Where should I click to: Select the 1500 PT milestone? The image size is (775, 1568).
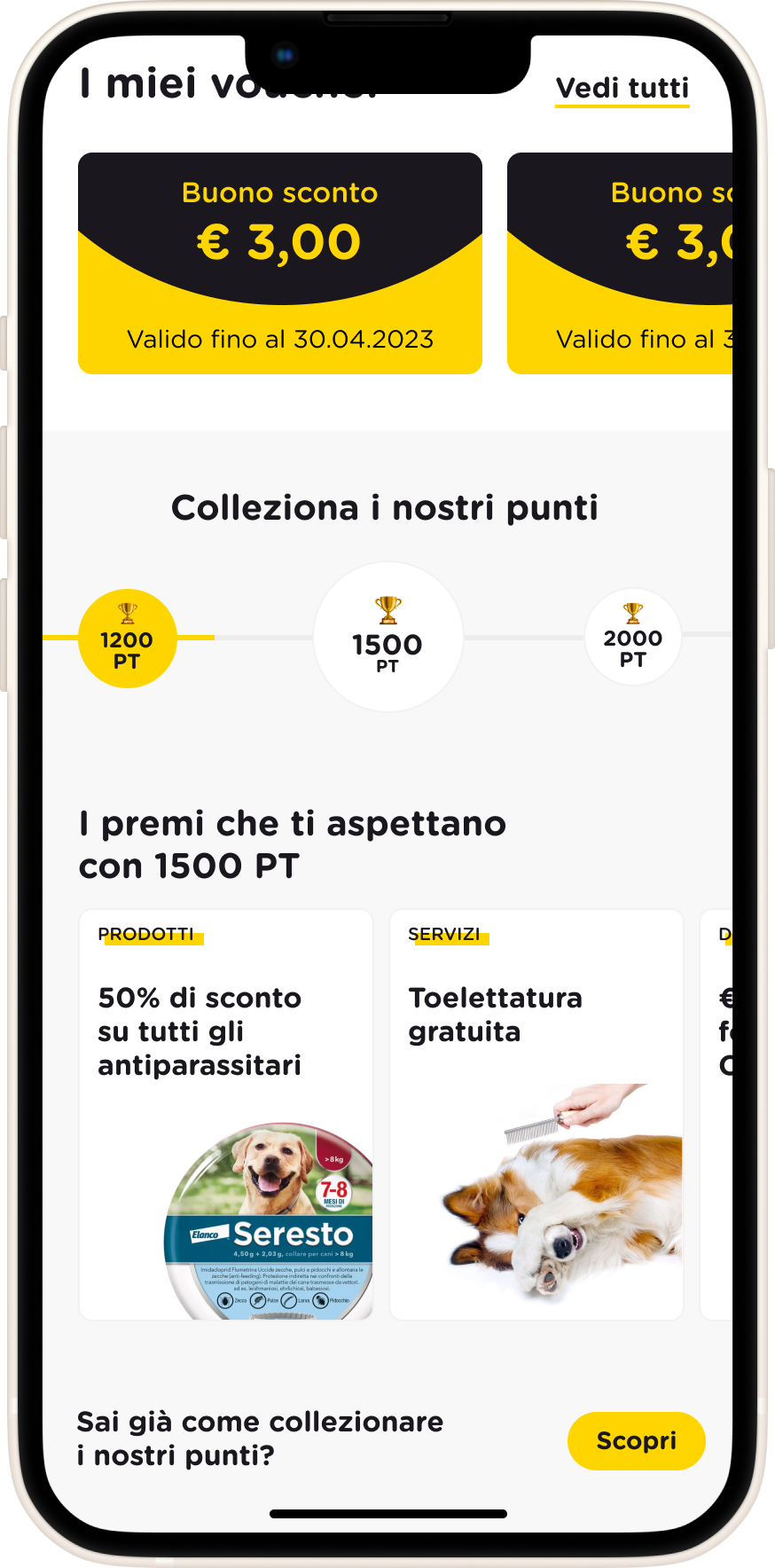pos(388,637)
